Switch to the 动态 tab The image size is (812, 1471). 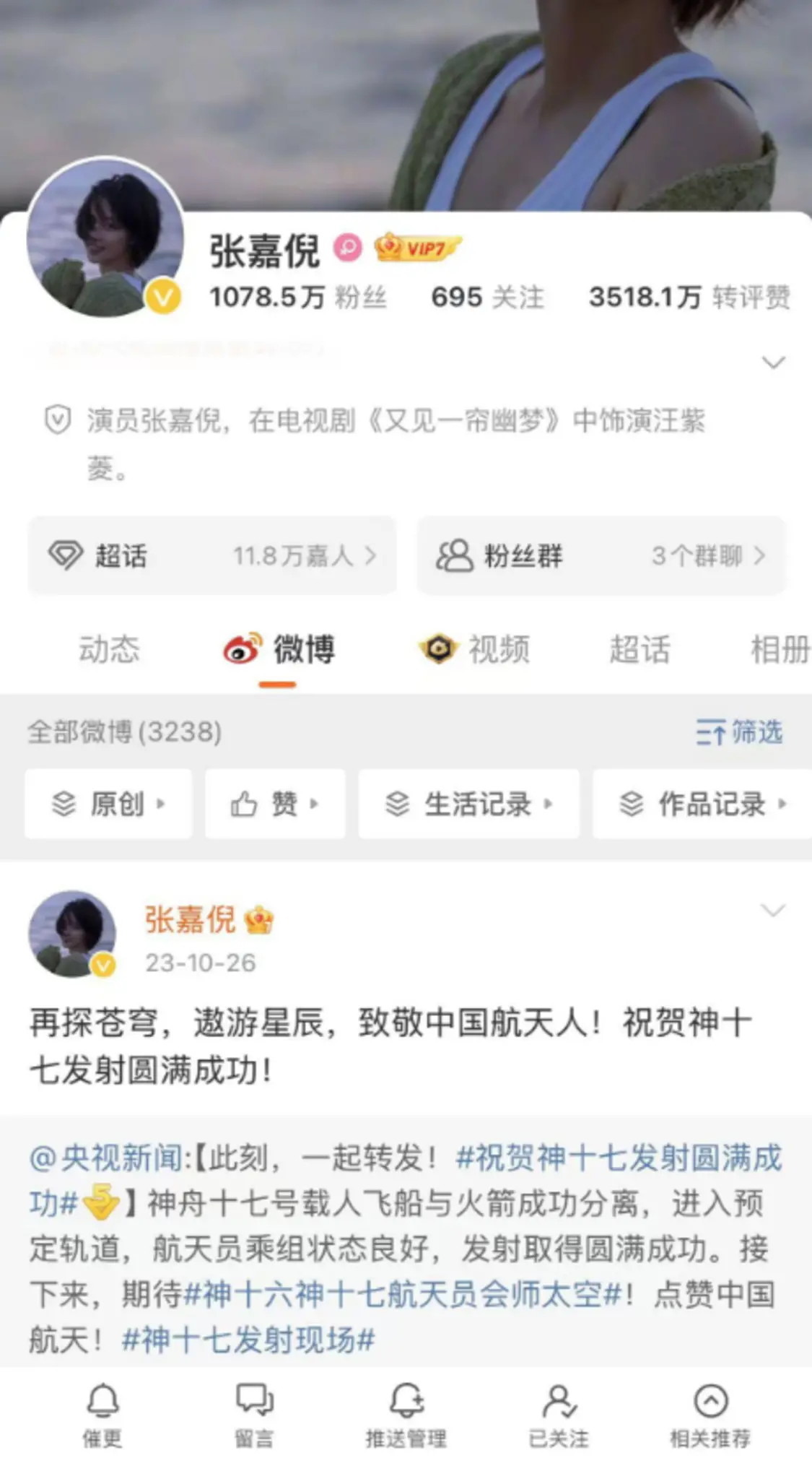click(x=109, y=648)
